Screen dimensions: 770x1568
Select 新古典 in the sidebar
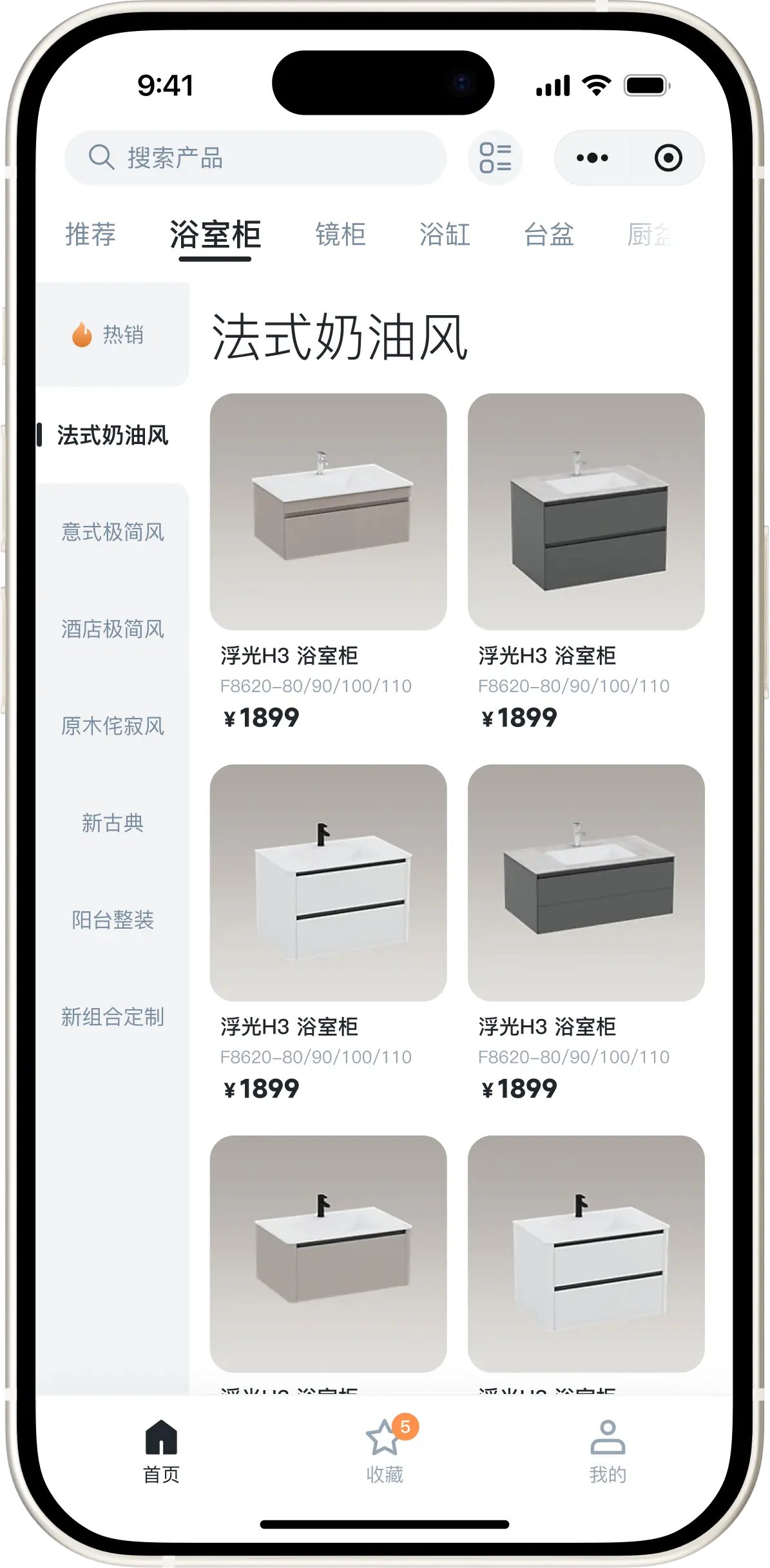coord(112,823)
